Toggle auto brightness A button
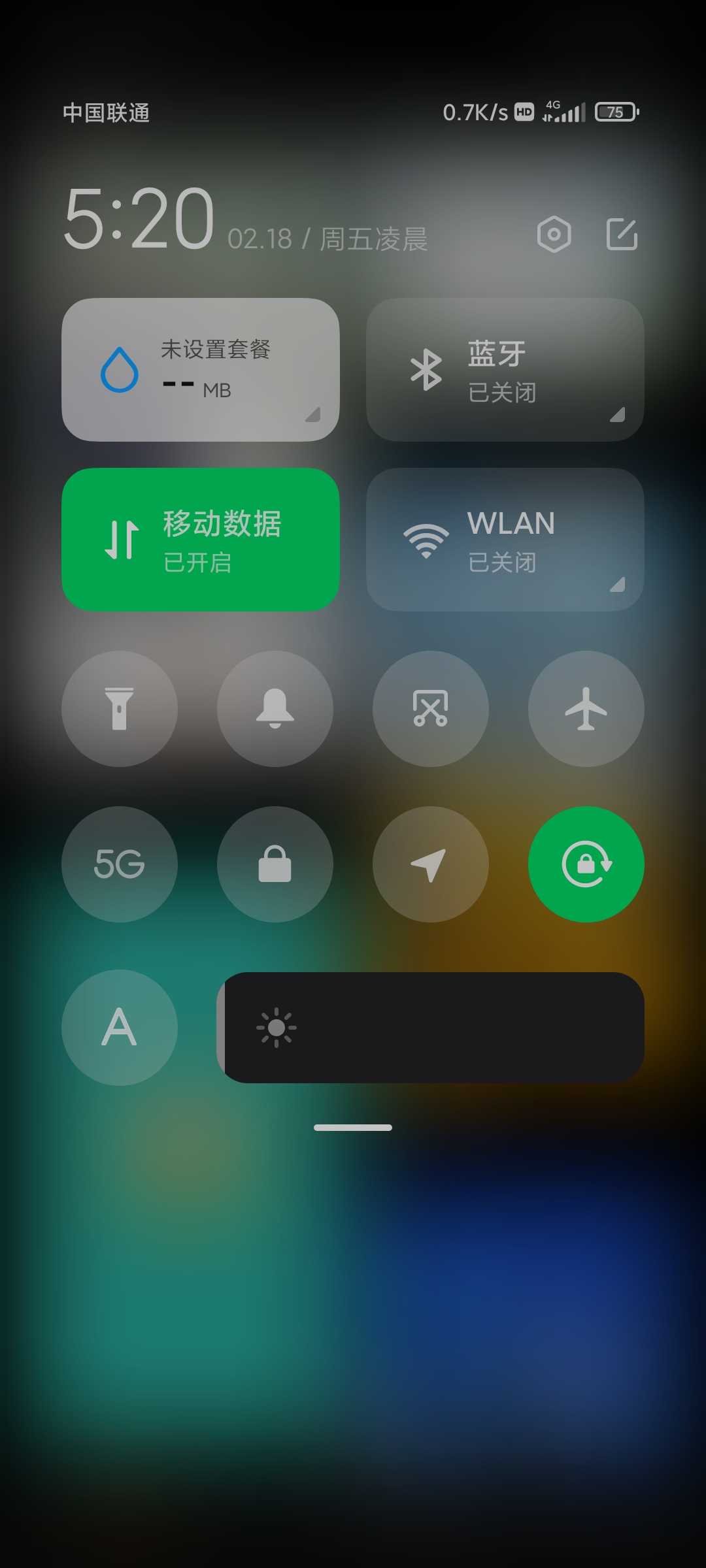 (x=120, y=1028)
